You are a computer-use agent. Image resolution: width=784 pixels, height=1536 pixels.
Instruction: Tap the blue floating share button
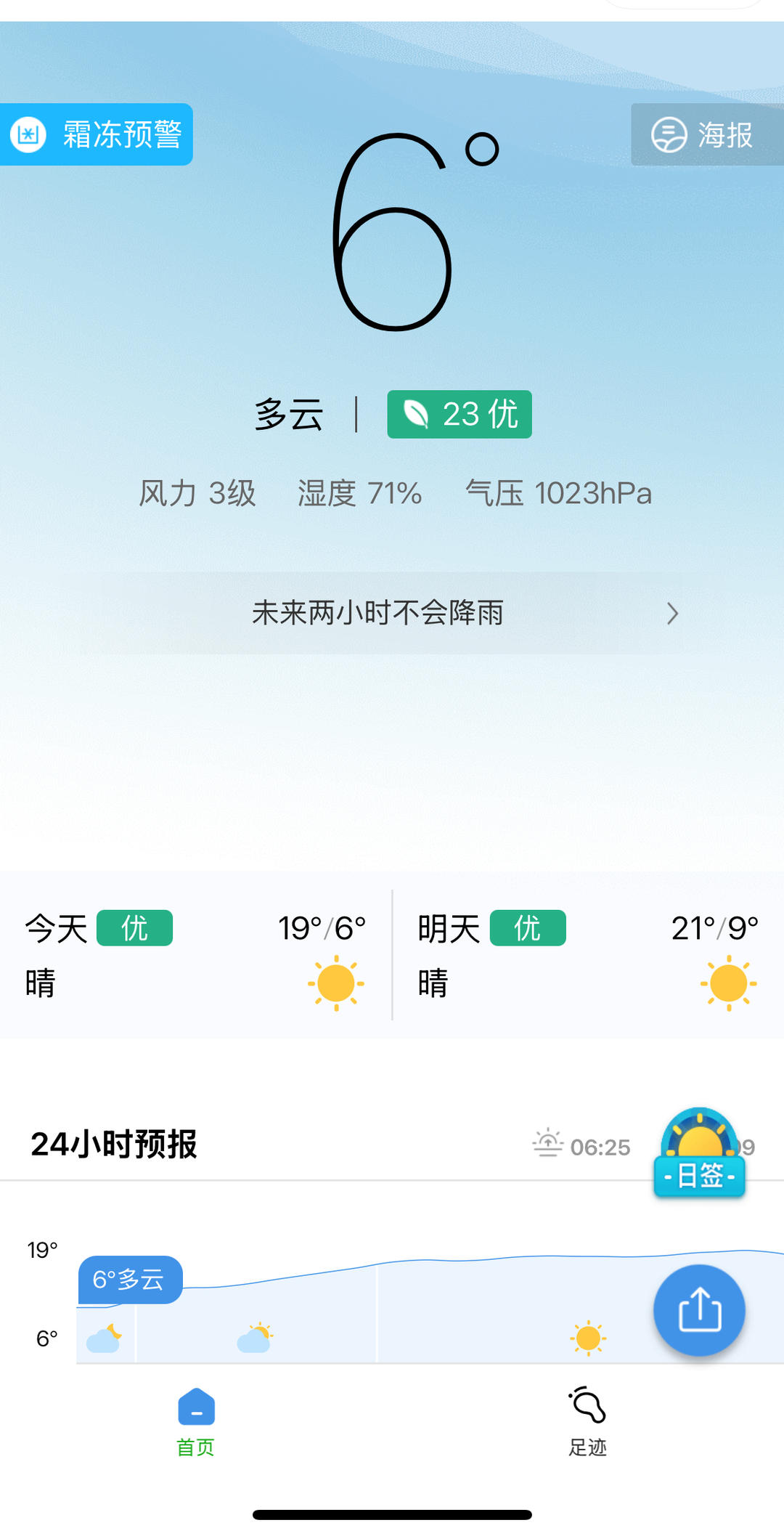(699, 1310)
